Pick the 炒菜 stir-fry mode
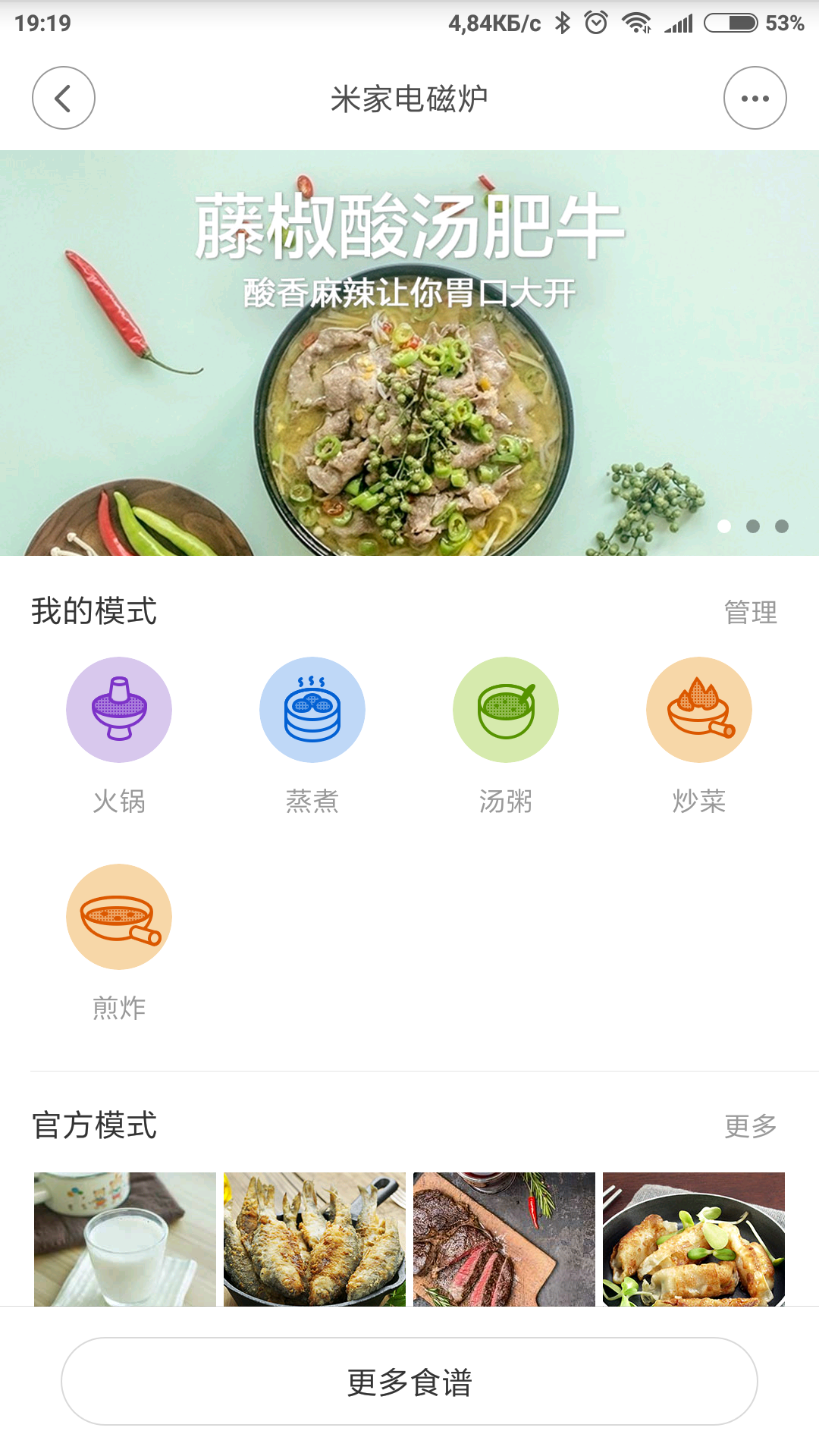Viewport: 819px width, 1456px height. (x=699, y=711)
